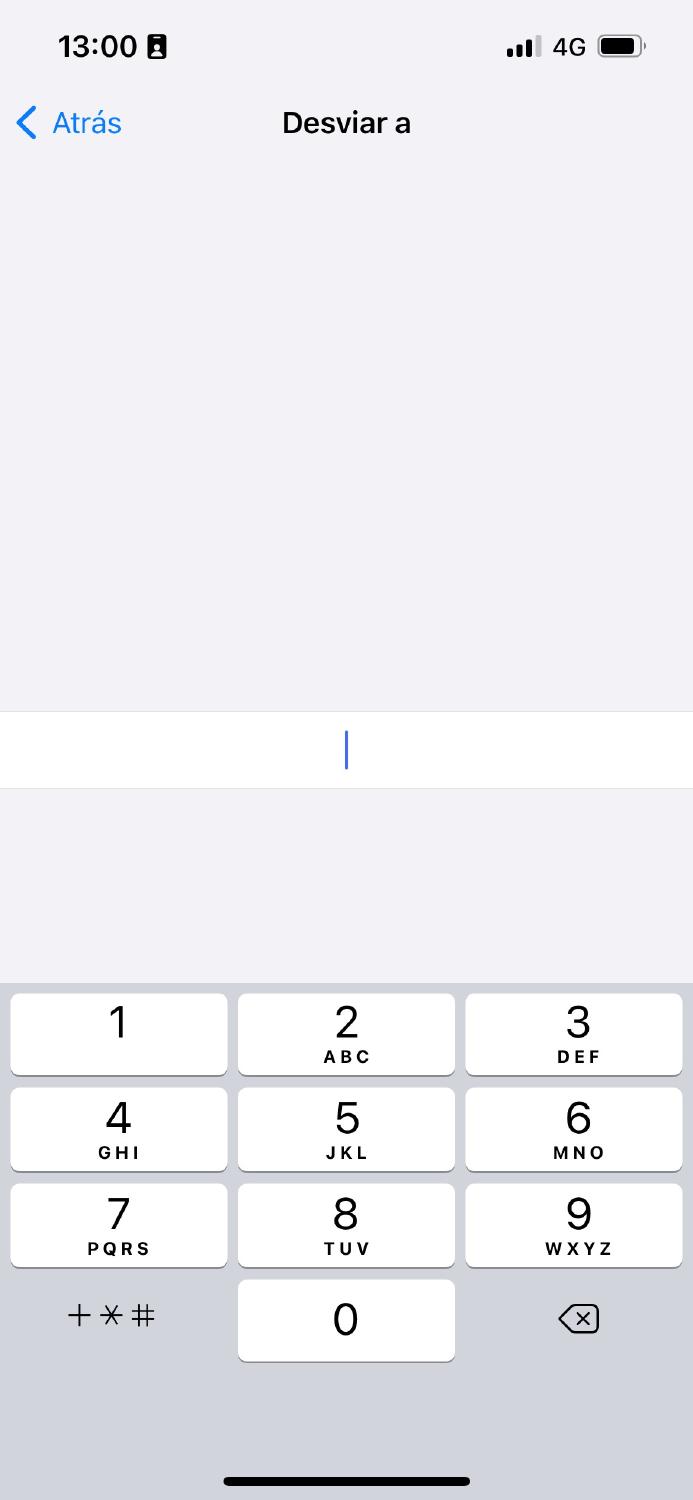Viewport: 693px width, 1500px height.
Task: Switch to the + * # symbols key
Action: coord(111,1316)
